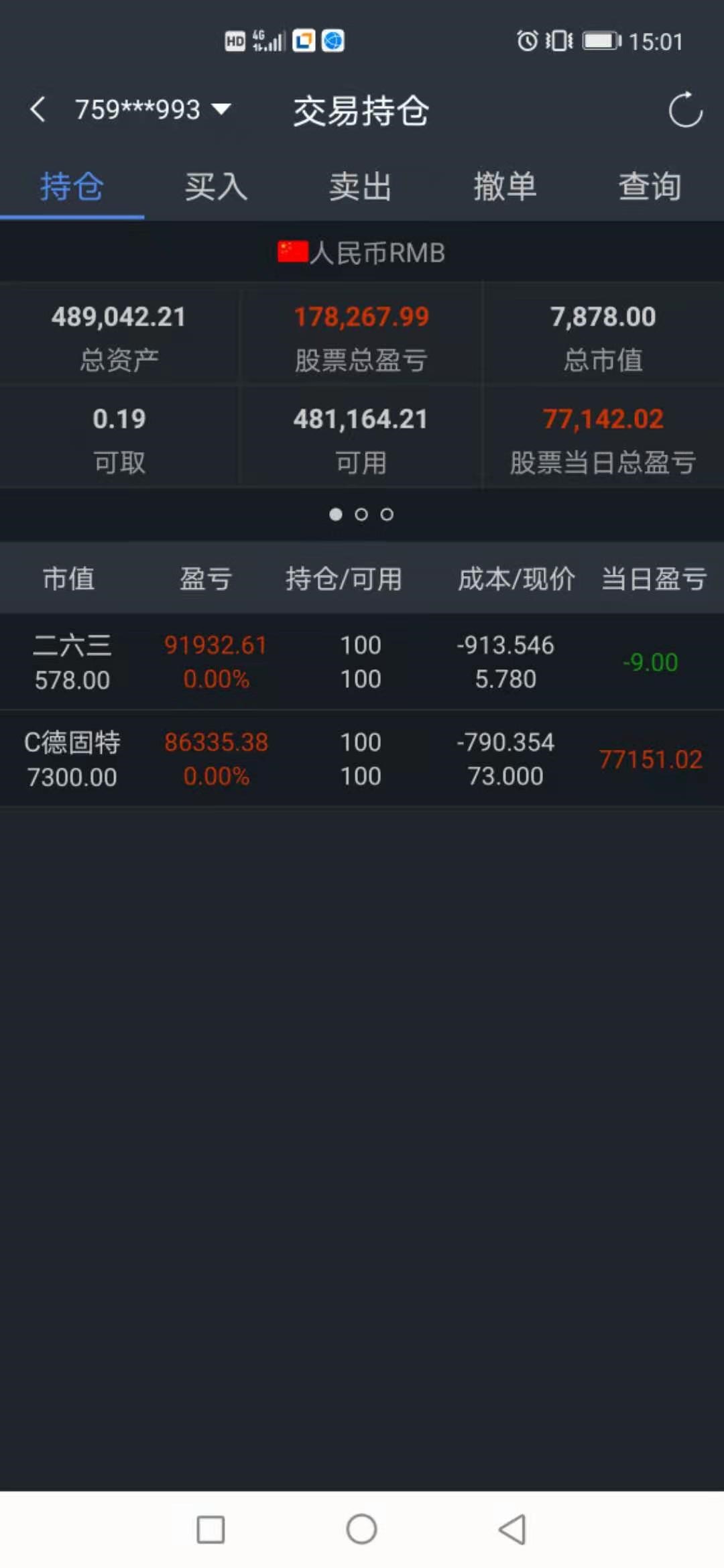Switch to the 卖出 tab
724x1568 pixels.
tap(360, 187)
